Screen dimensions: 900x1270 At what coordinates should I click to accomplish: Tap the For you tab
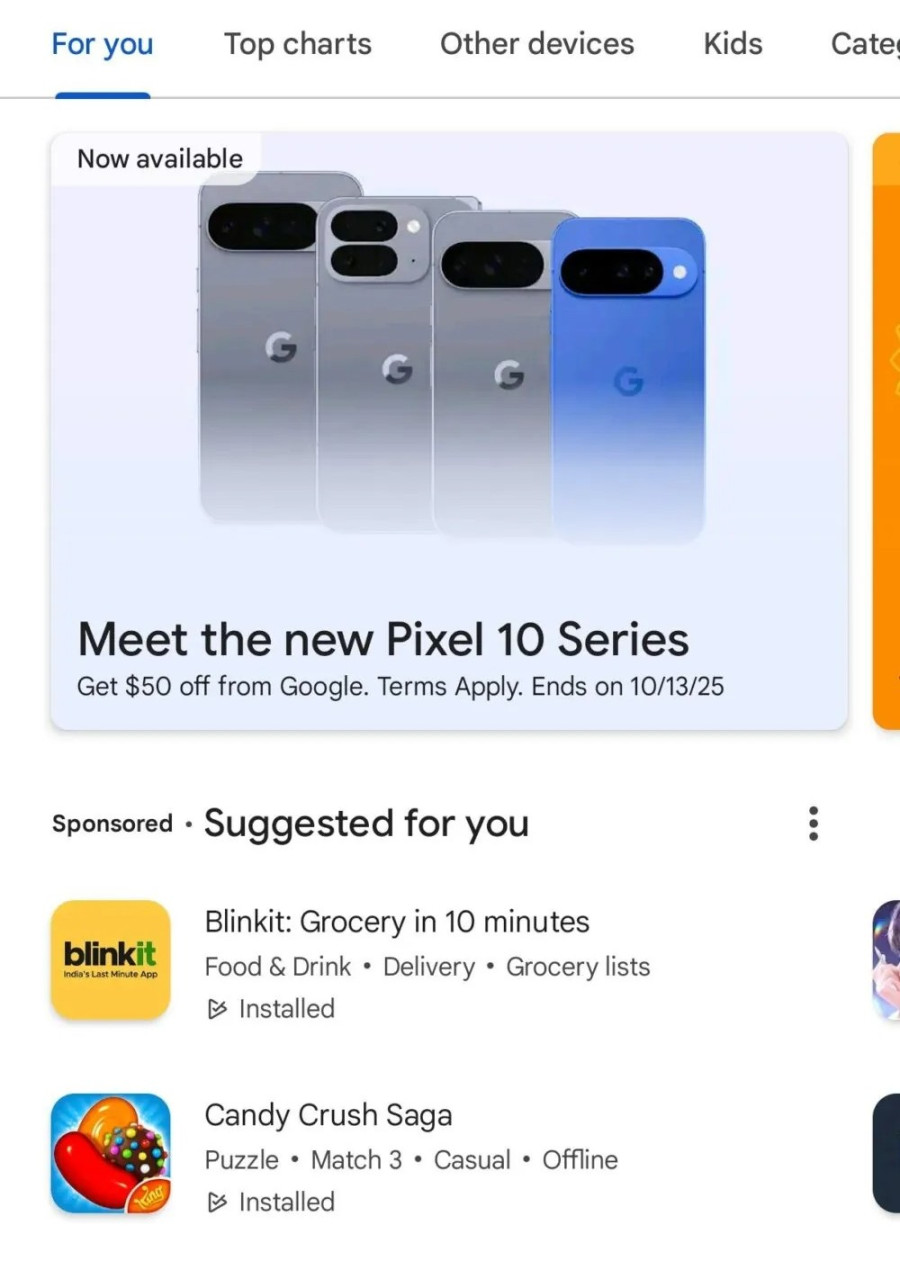click(x=102, y=45)
